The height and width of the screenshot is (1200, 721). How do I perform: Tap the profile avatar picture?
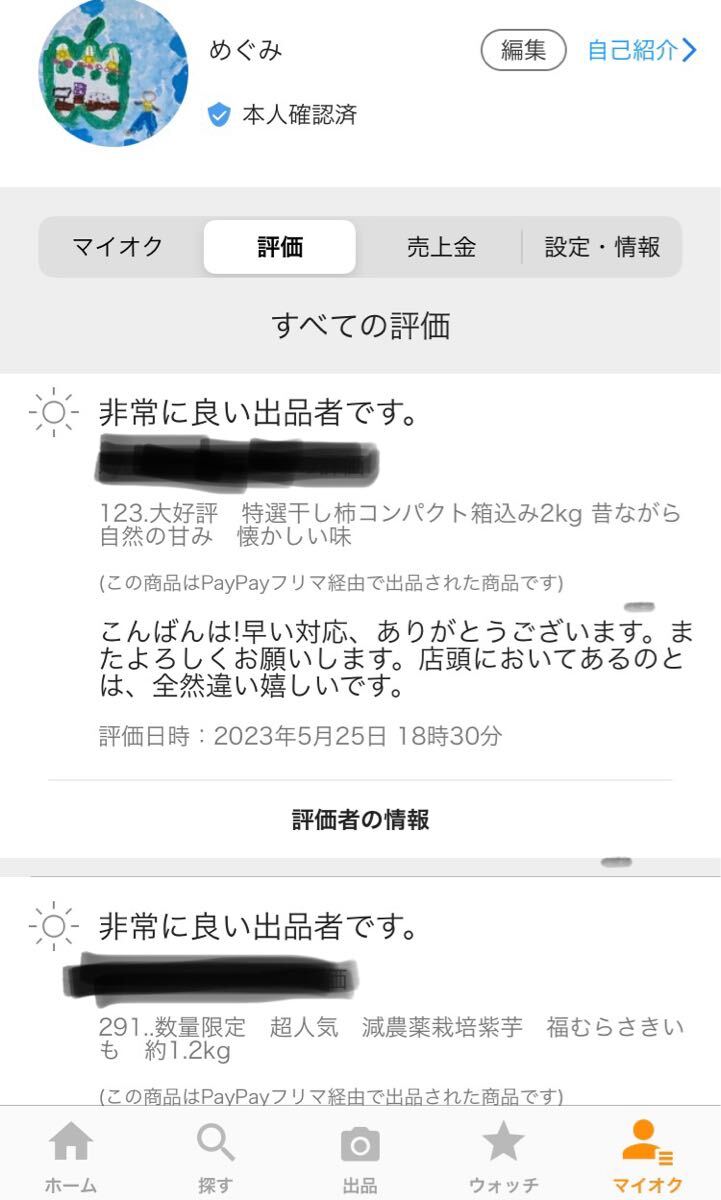(113, 72)
